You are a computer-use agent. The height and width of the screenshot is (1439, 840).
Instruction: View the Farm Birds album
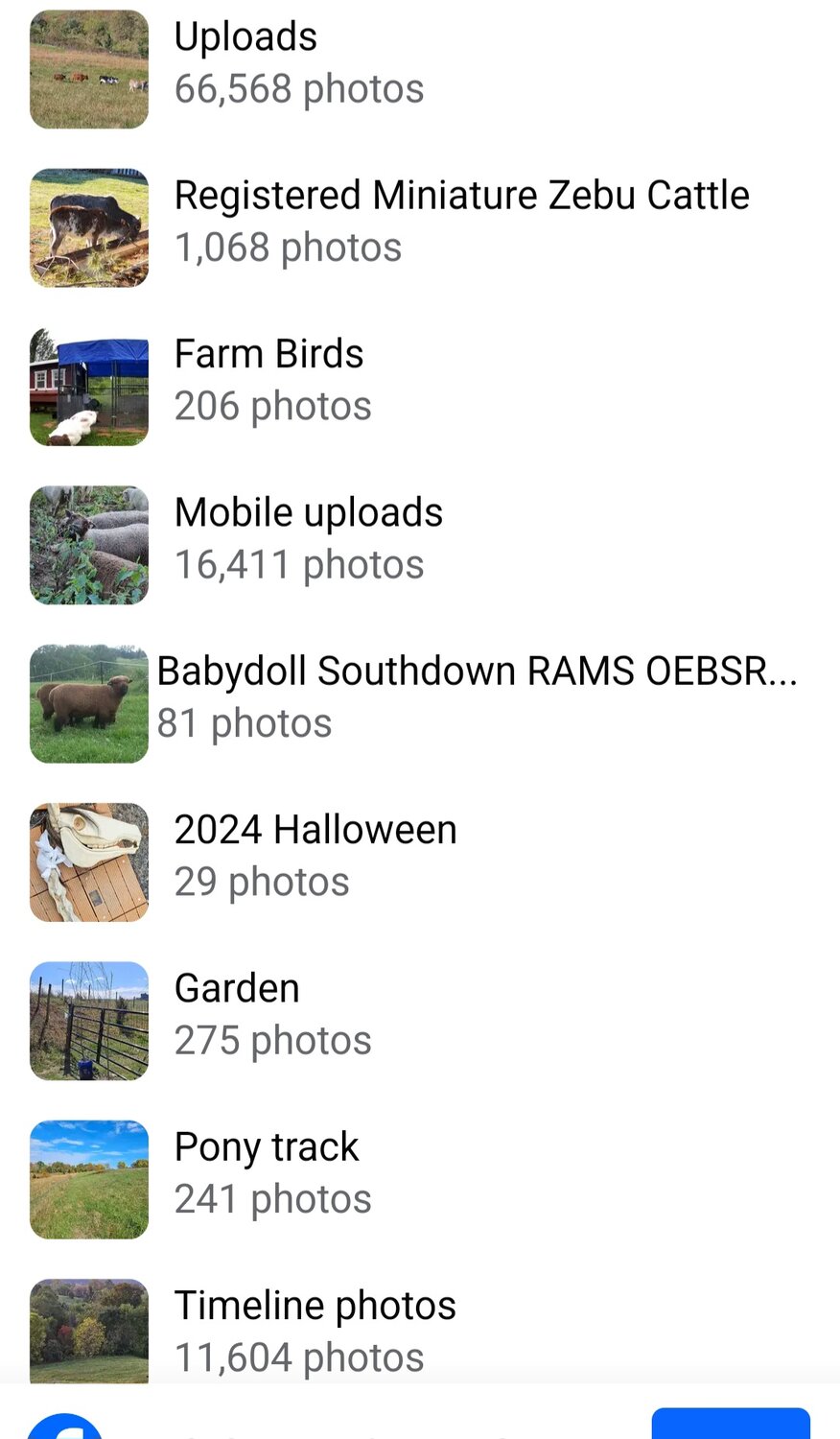[x=268, y=355]
